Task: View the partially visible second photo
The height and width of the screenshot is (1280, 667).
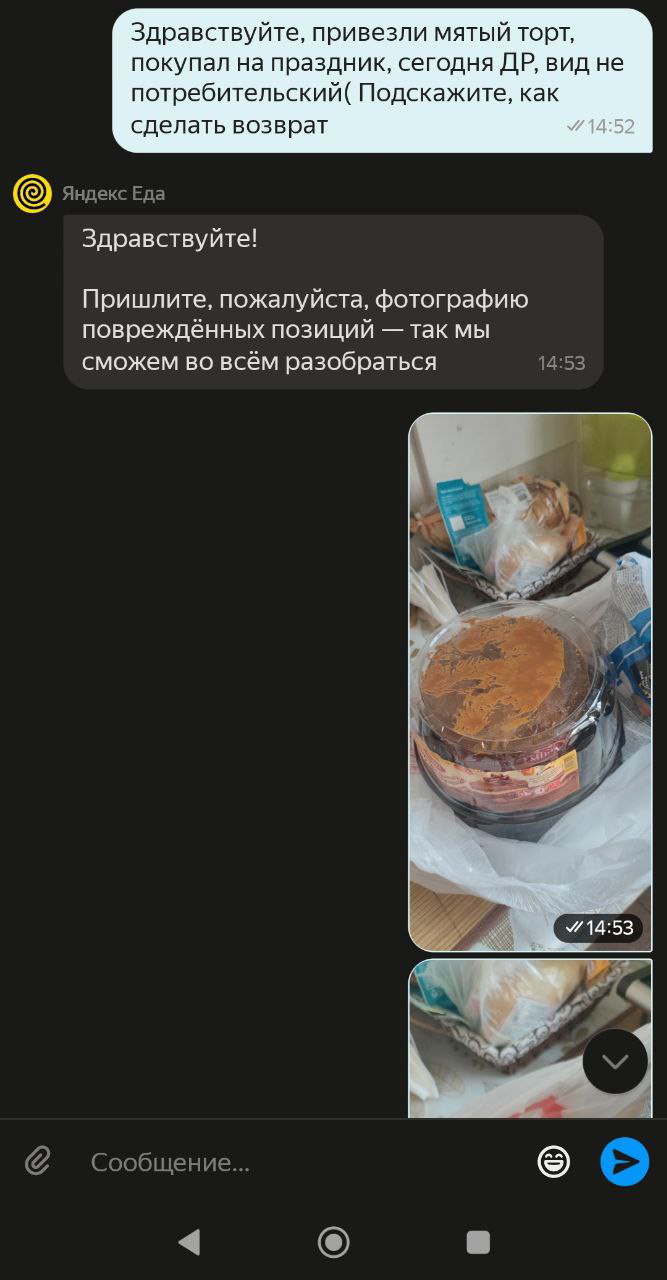Action: [500, 1035]
